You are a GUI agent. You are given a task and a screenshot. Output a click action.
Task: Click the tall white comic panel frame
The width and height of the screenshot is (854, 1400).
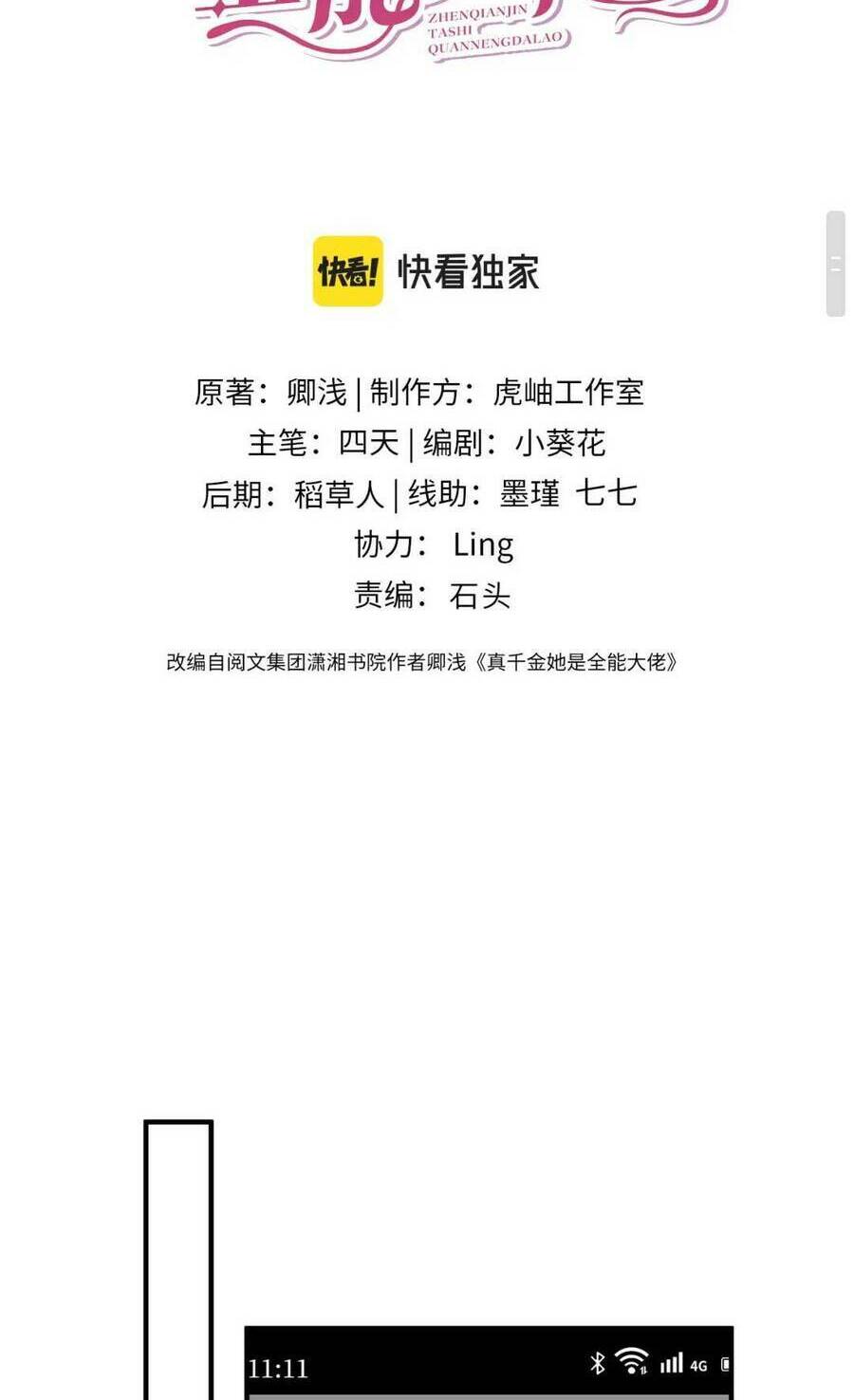[x=178, y=1262]
